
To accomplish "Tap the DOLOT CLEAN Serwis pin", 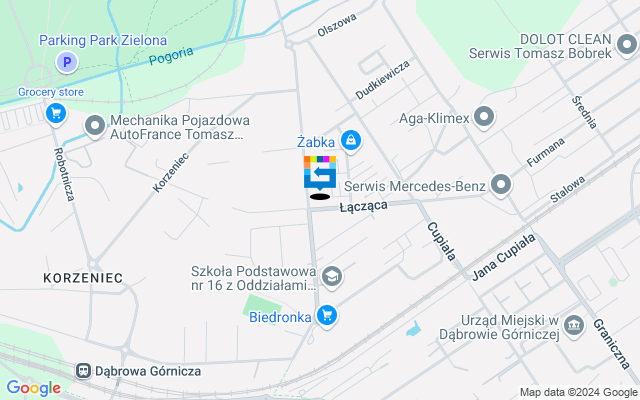I will coord(626,43).
